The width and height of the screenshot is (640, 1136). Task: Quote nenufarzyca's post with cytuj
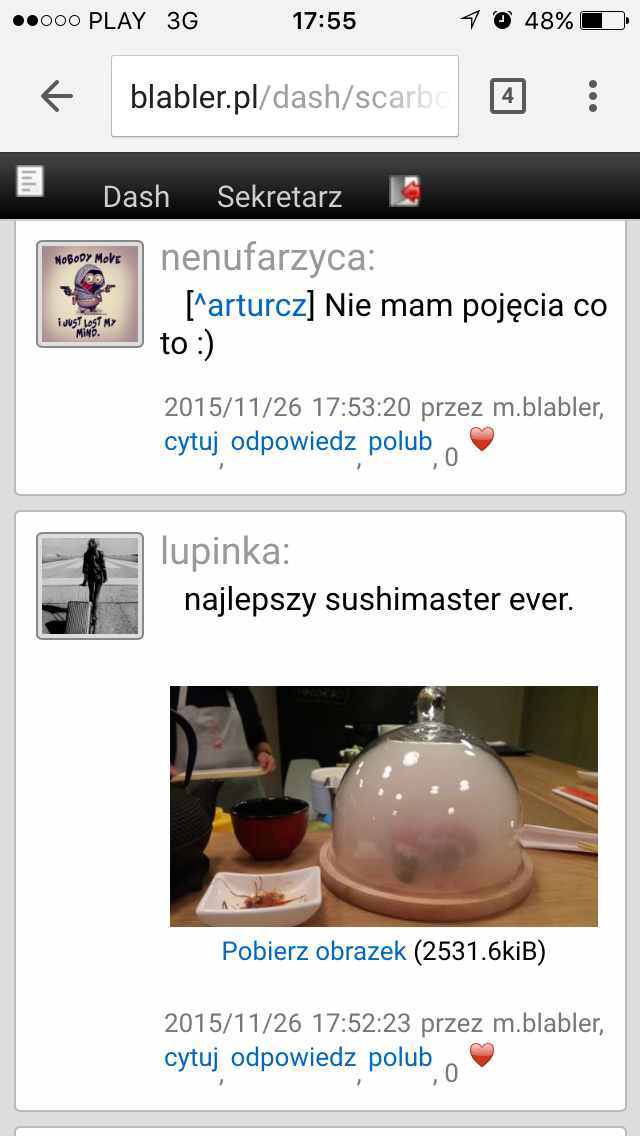click(x=191, y=442)
